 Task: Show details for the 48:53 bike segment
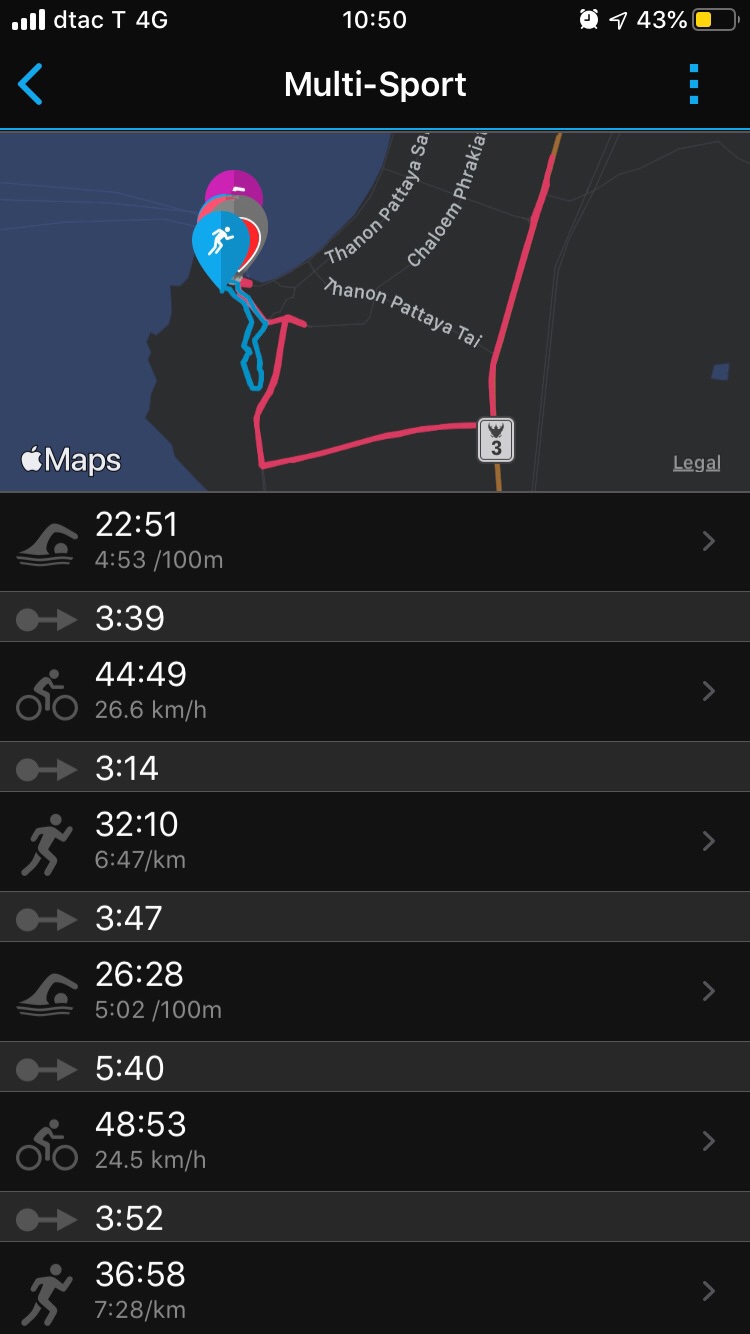(375, 1141)
